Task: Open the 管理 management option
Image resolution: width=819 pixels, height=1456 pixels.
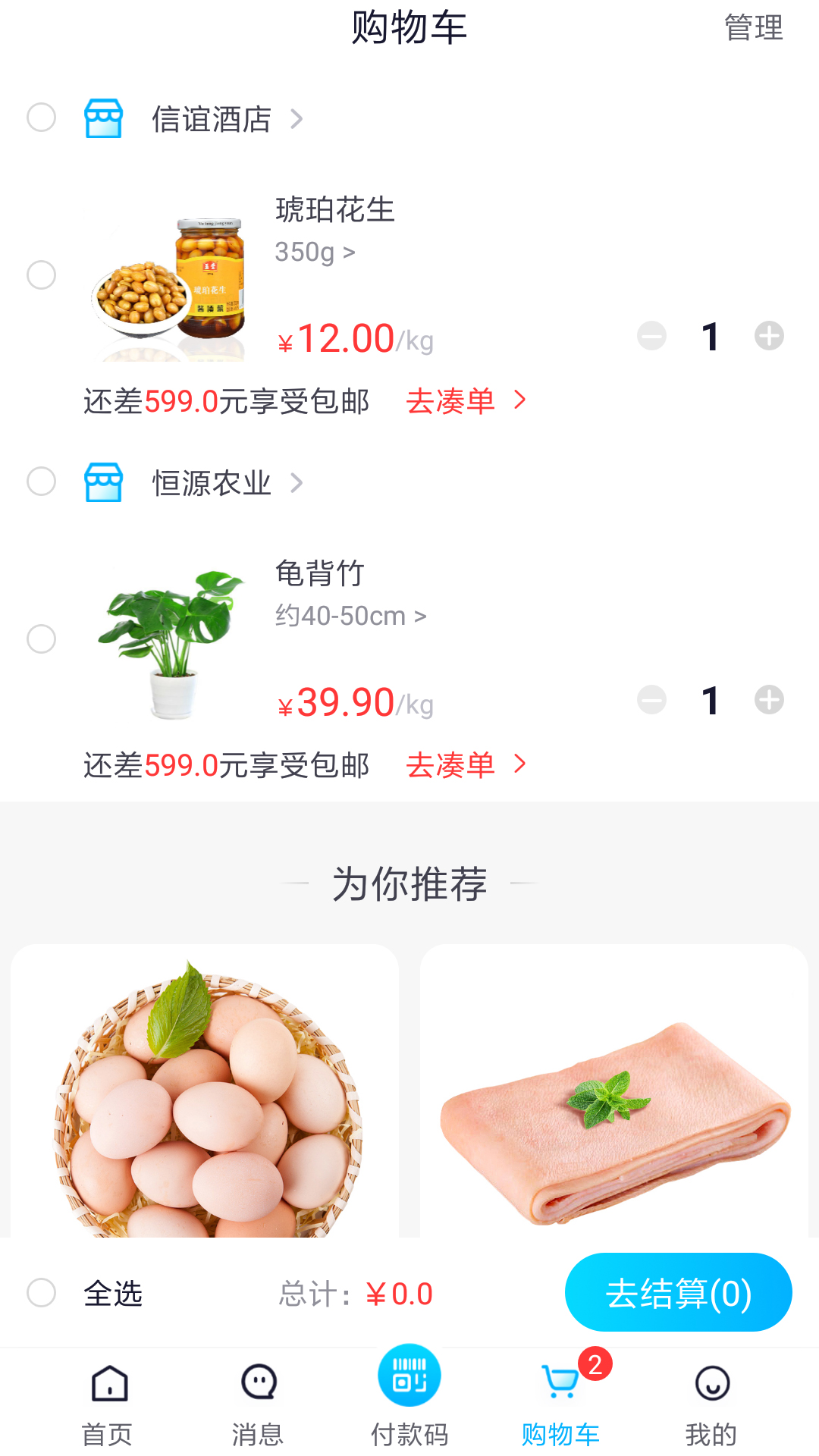Action: coord(754,29)
